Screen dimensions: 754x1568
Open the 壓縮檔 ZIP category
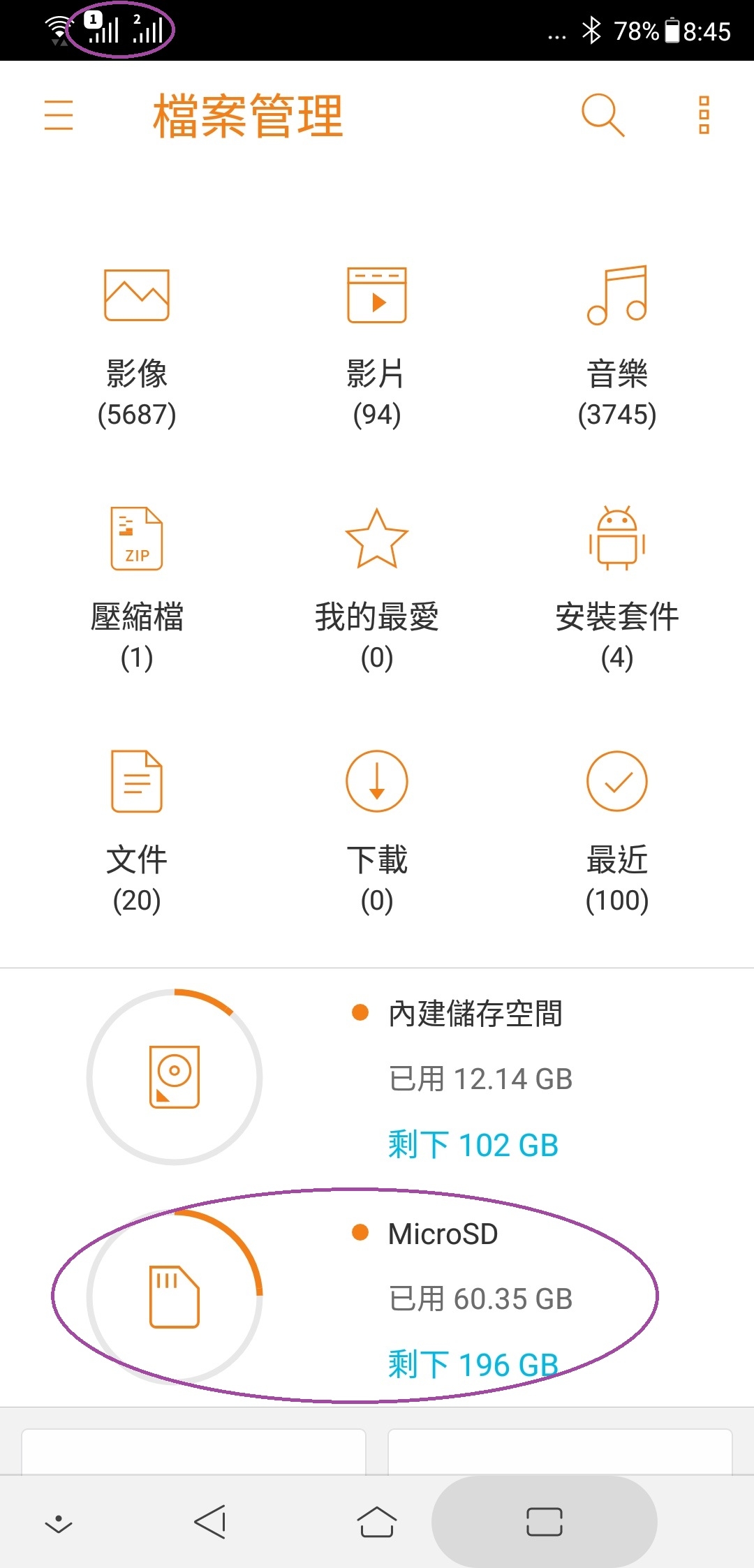pos(137,589)
